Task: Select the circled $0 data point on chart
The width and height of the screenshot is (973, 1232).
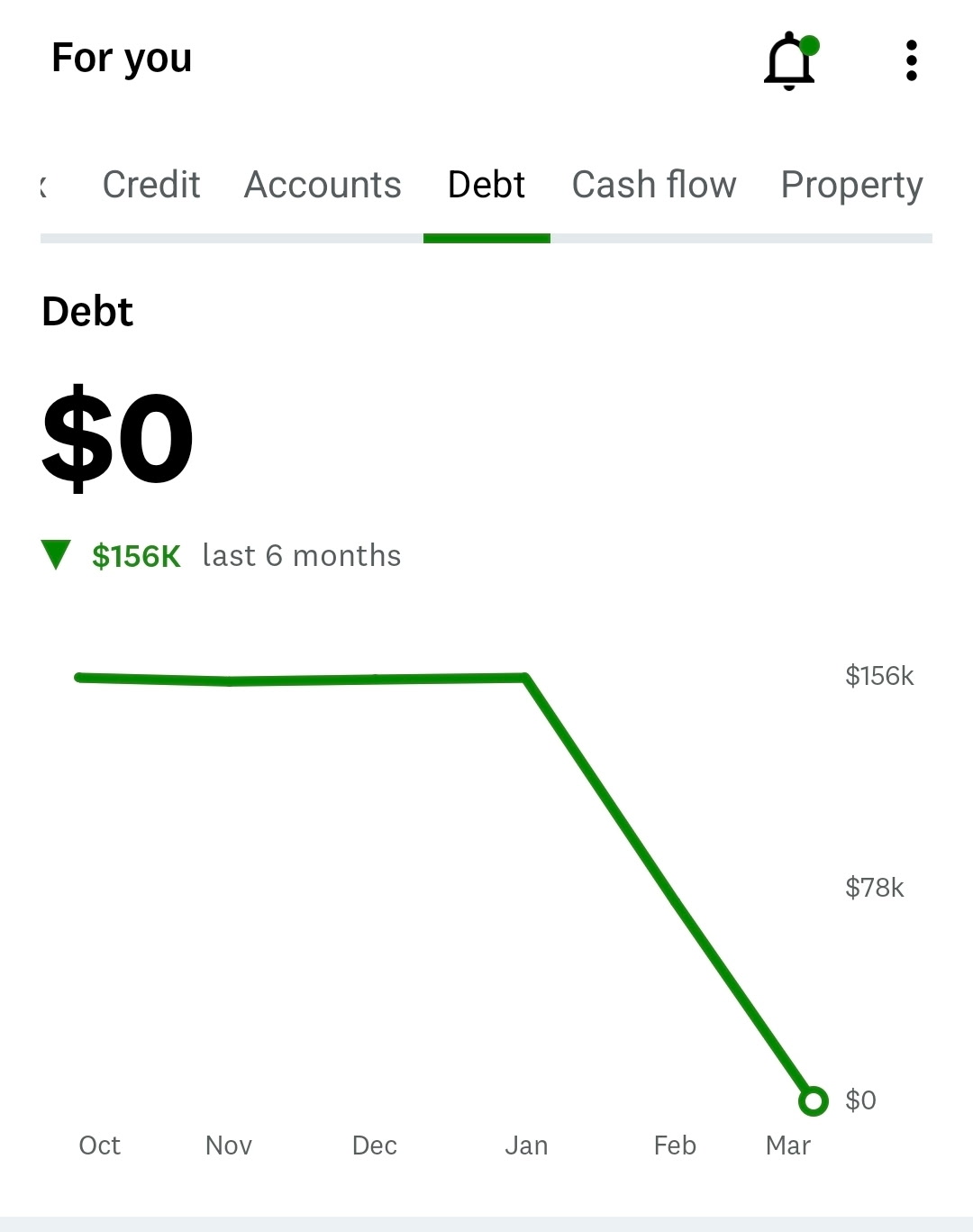Action: click(x=813, y=1100)
